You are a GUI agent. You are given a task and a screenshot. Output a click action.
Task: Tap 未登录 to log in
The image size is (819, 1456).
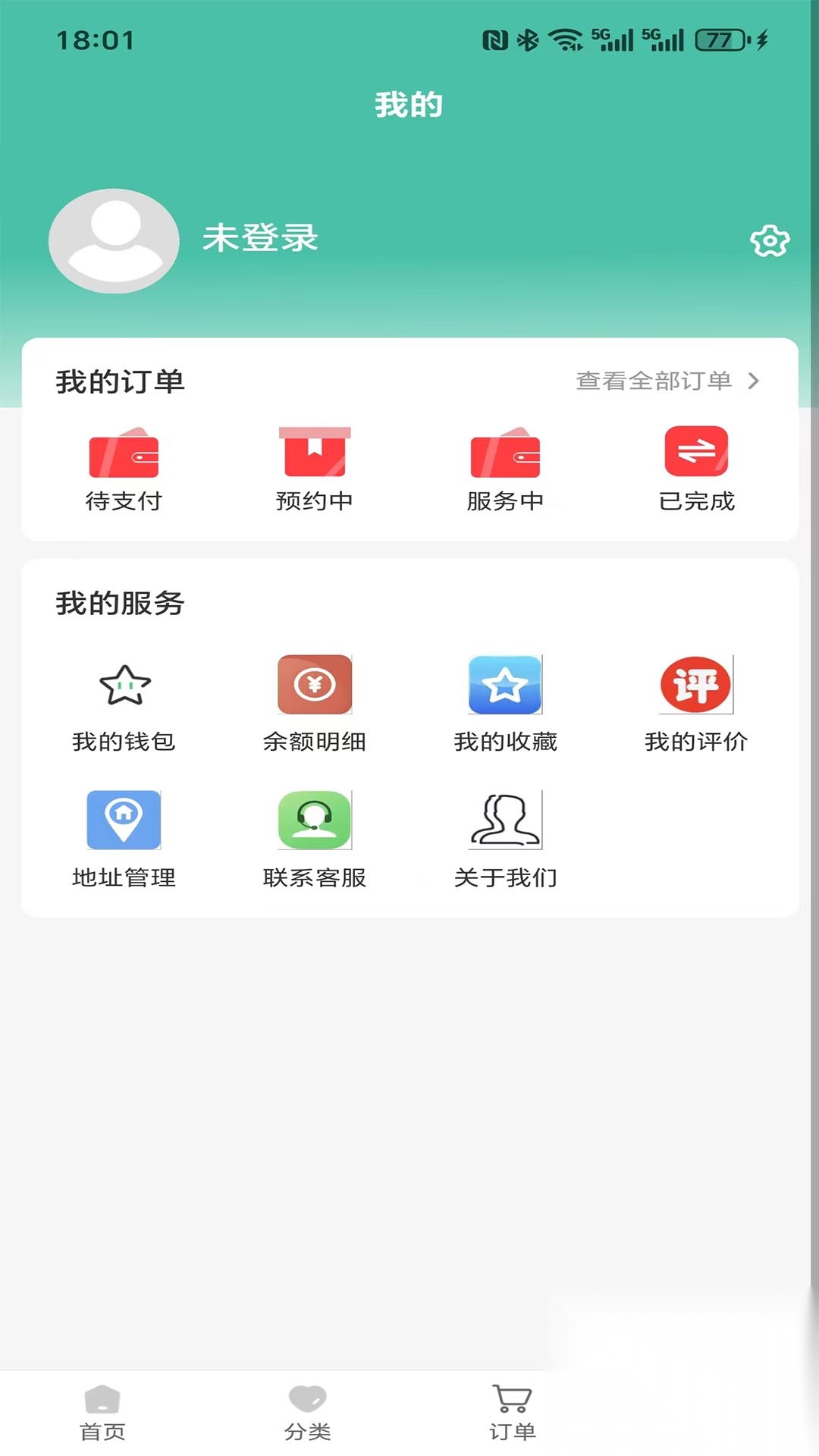point(258,239)
